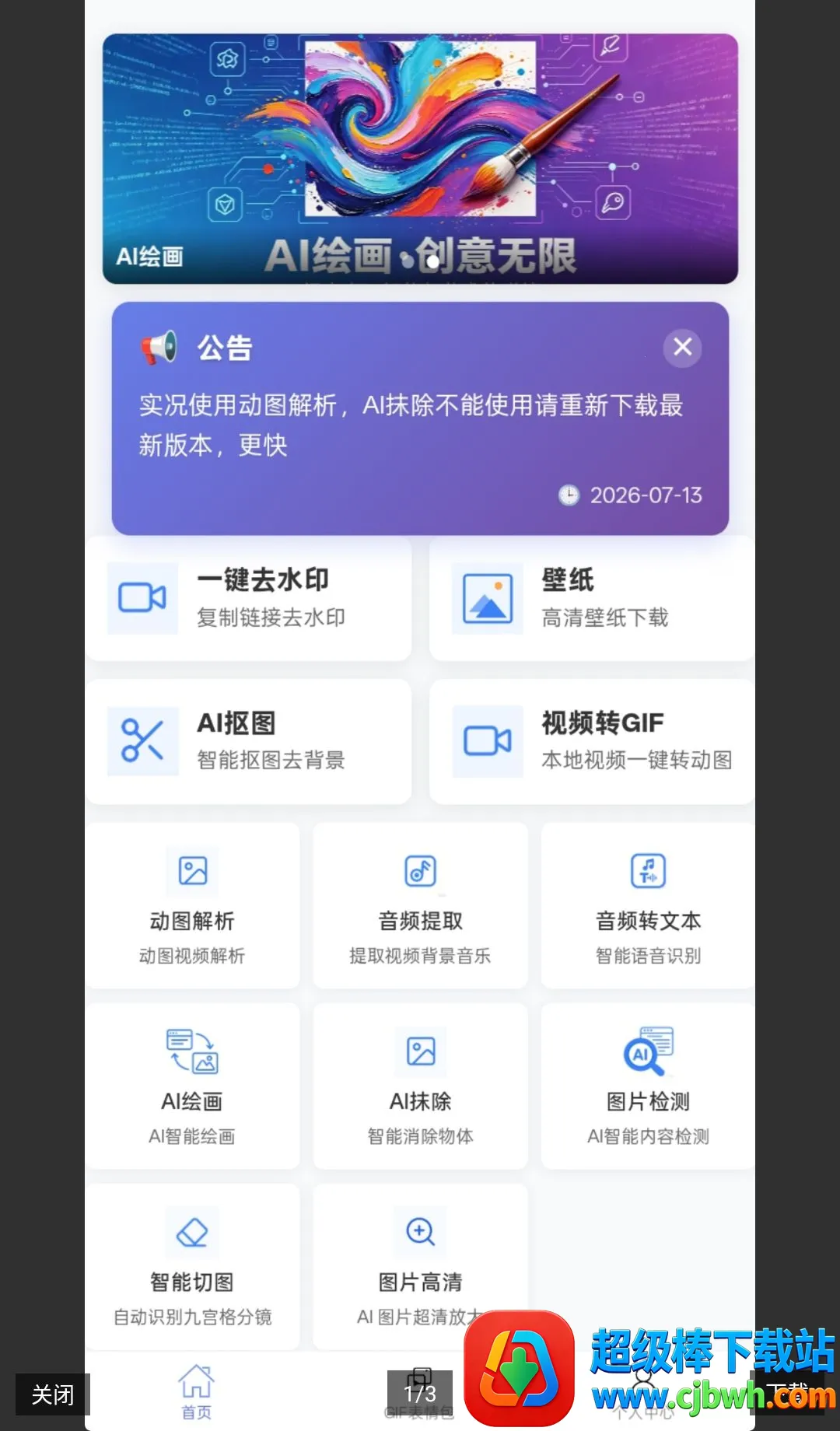
Task: Open 一键去水印 tool
Action: 249,597
